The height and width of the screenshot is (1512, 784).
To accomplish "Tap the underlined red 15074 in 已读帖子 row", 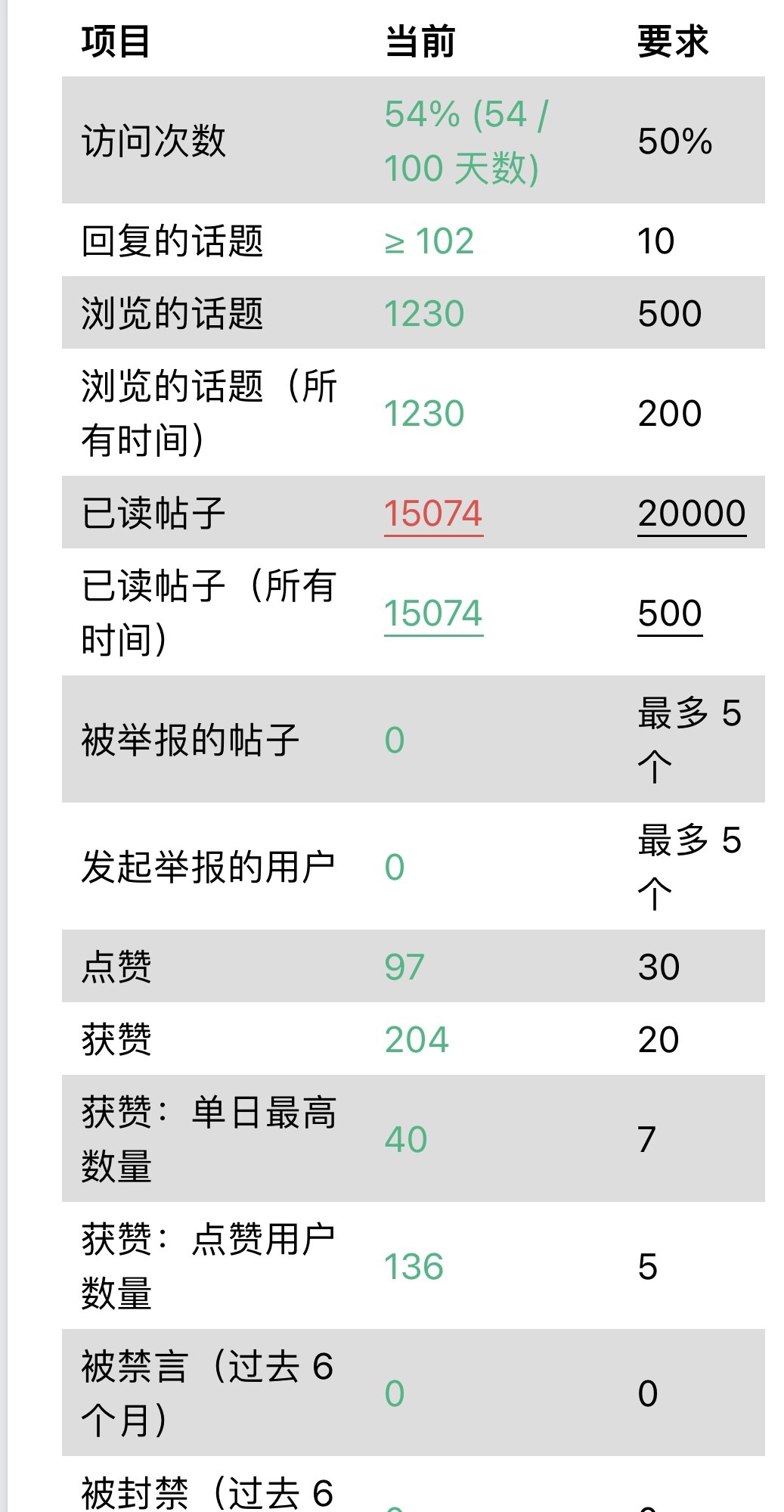I will point(433,514).
